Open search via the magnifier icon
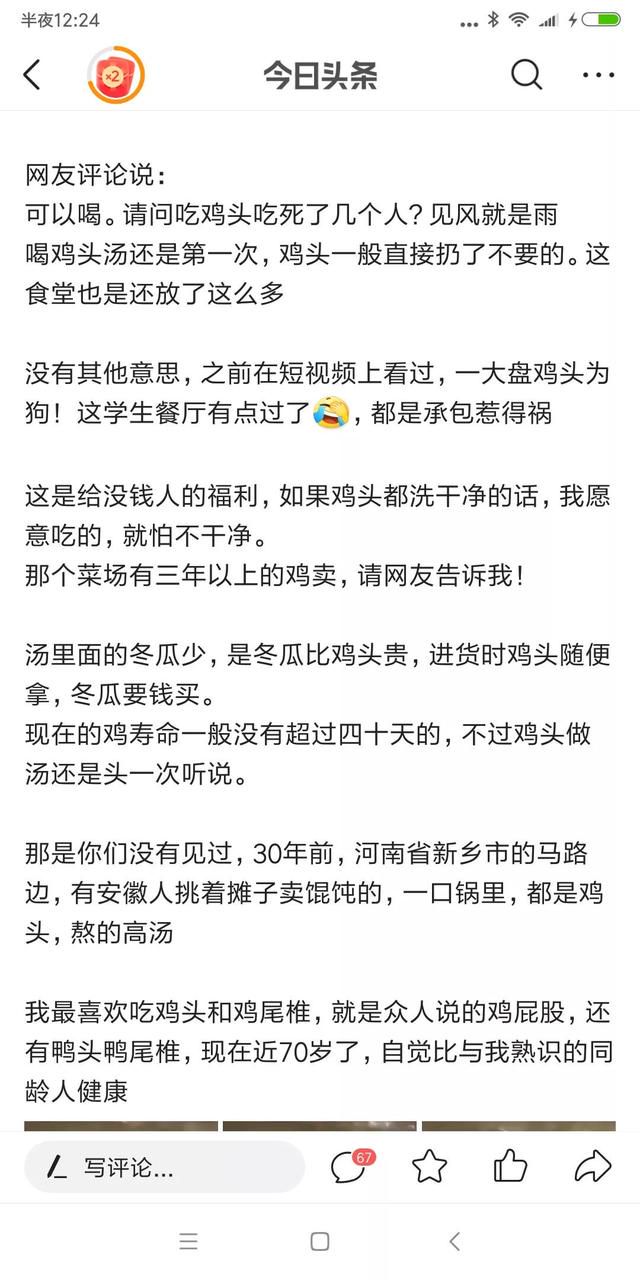 pyautogui.click(x=526, y=74)
